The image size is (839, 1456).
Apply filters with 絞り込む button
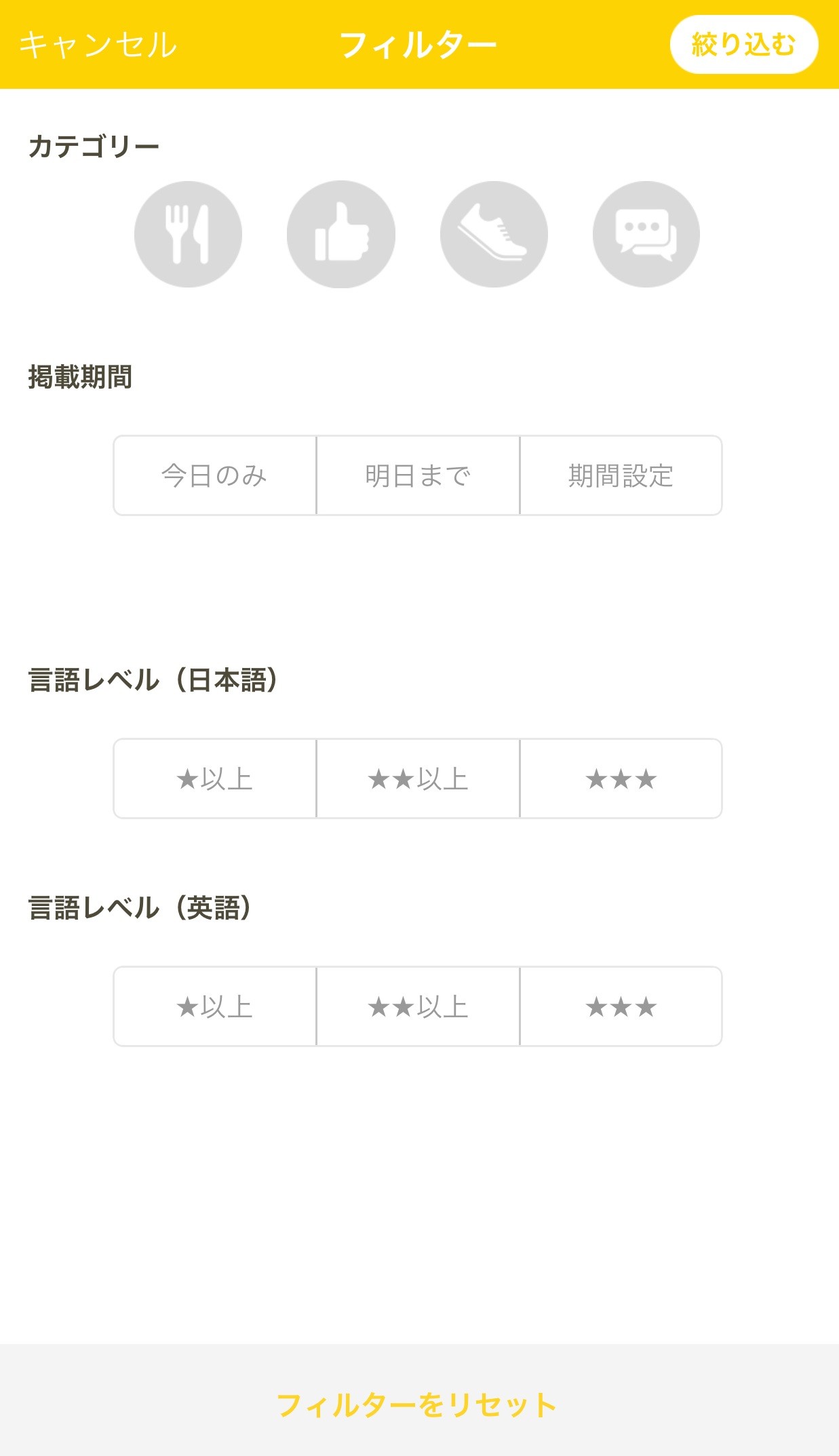coord(744,45)
